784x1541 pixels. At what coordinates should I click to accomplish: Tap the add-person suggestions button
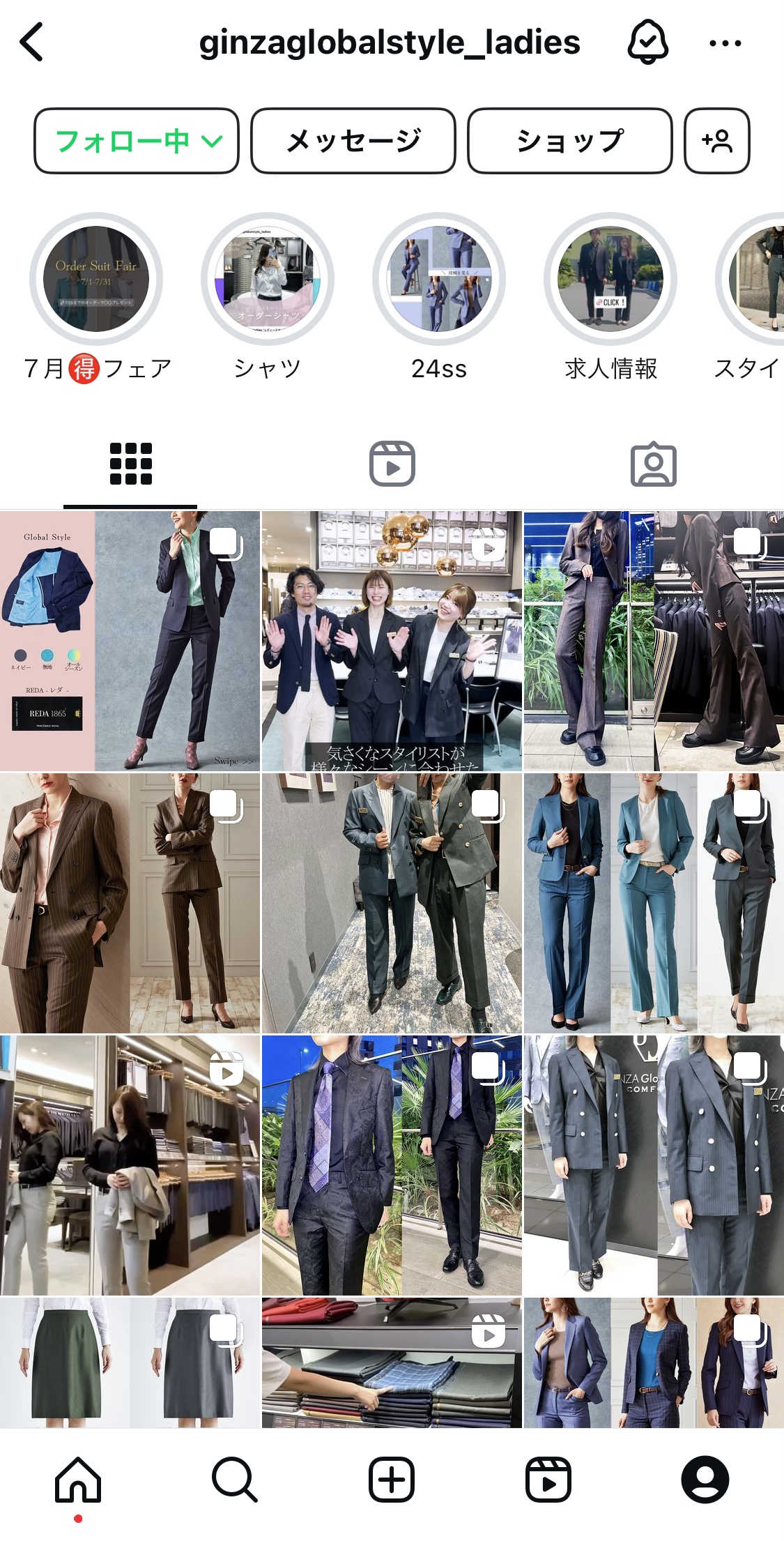(x=716, y=141)
